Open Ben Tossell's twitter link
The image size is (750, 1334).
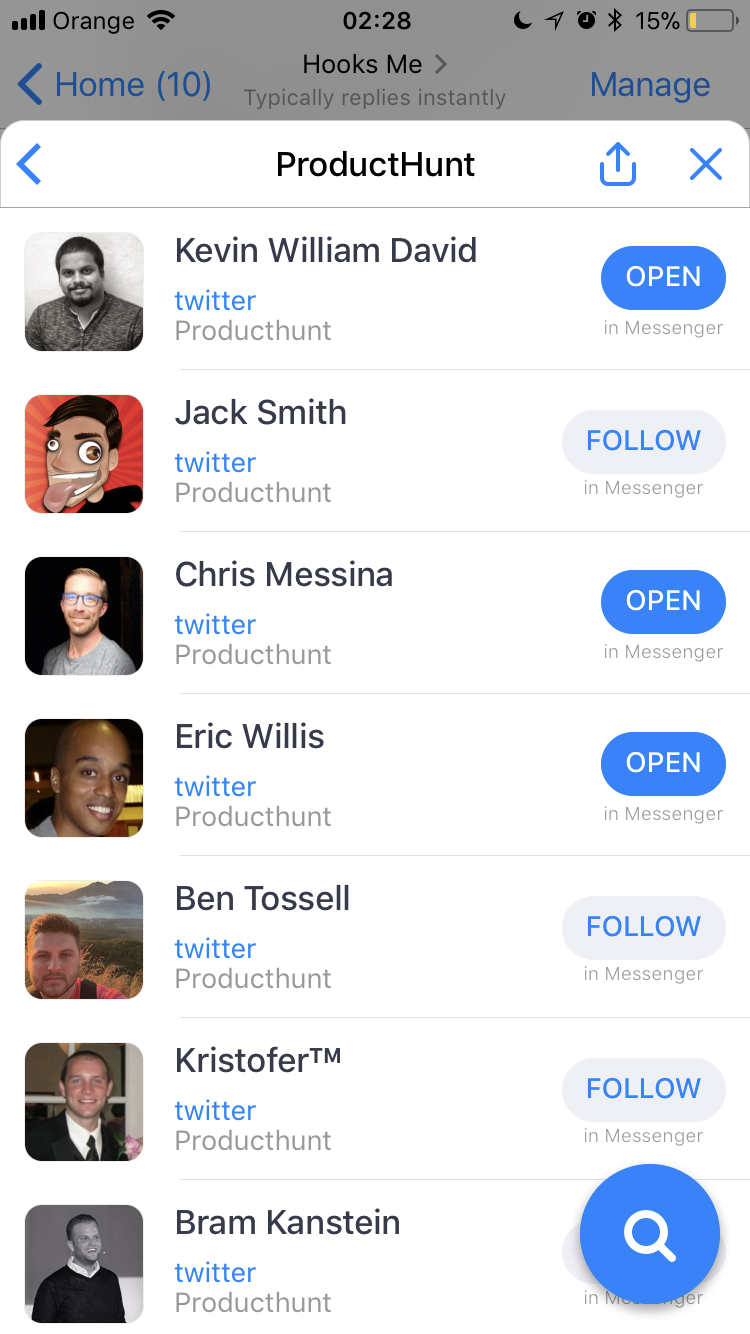(x=215, y=949)
